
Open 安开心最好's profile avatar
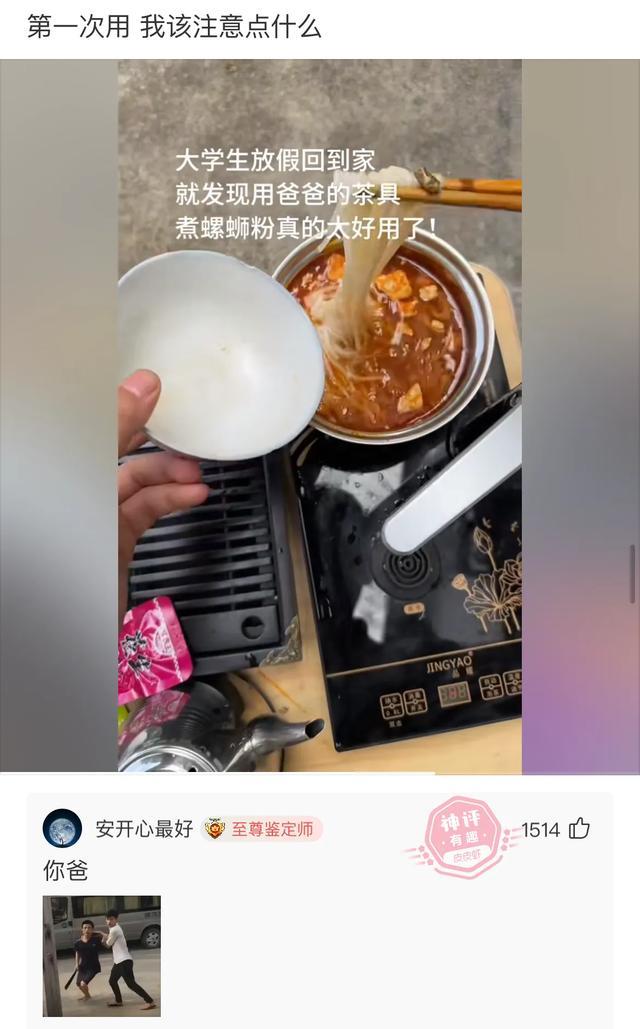[x=62, y=829]
